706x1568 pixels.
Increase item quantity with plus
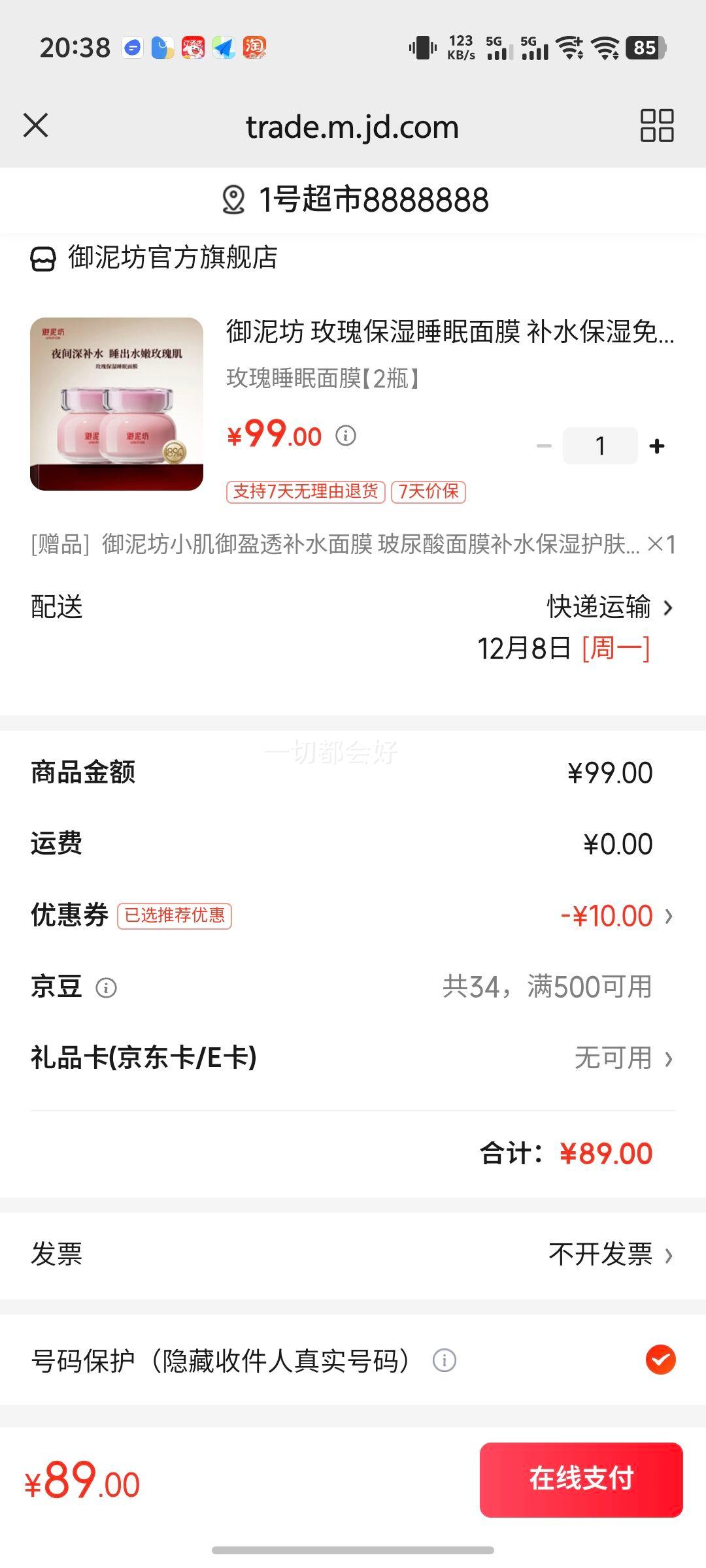click(x=657, y=446)
